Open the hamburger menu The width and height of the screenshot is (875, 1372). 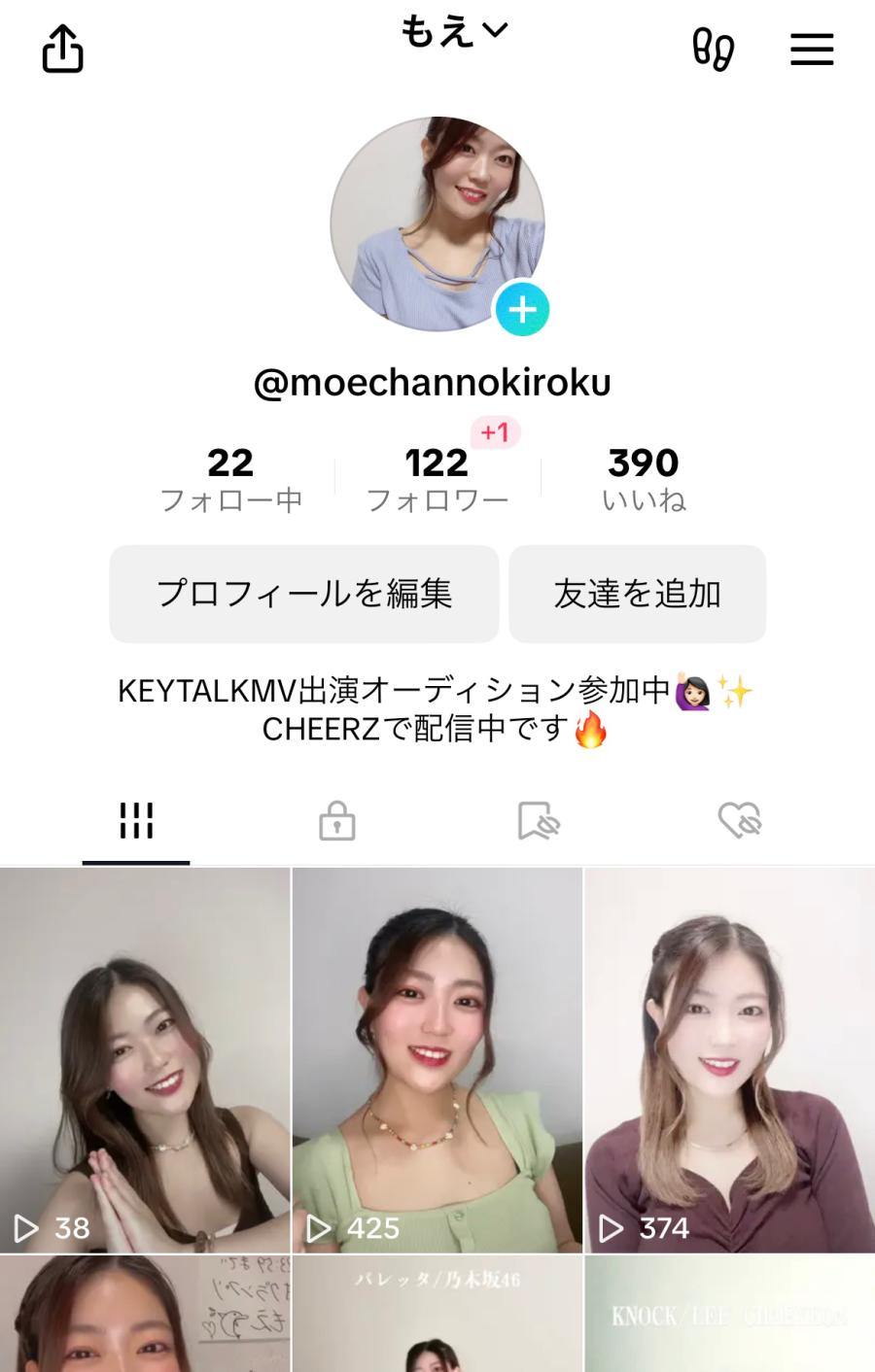(x=812, y=49)
